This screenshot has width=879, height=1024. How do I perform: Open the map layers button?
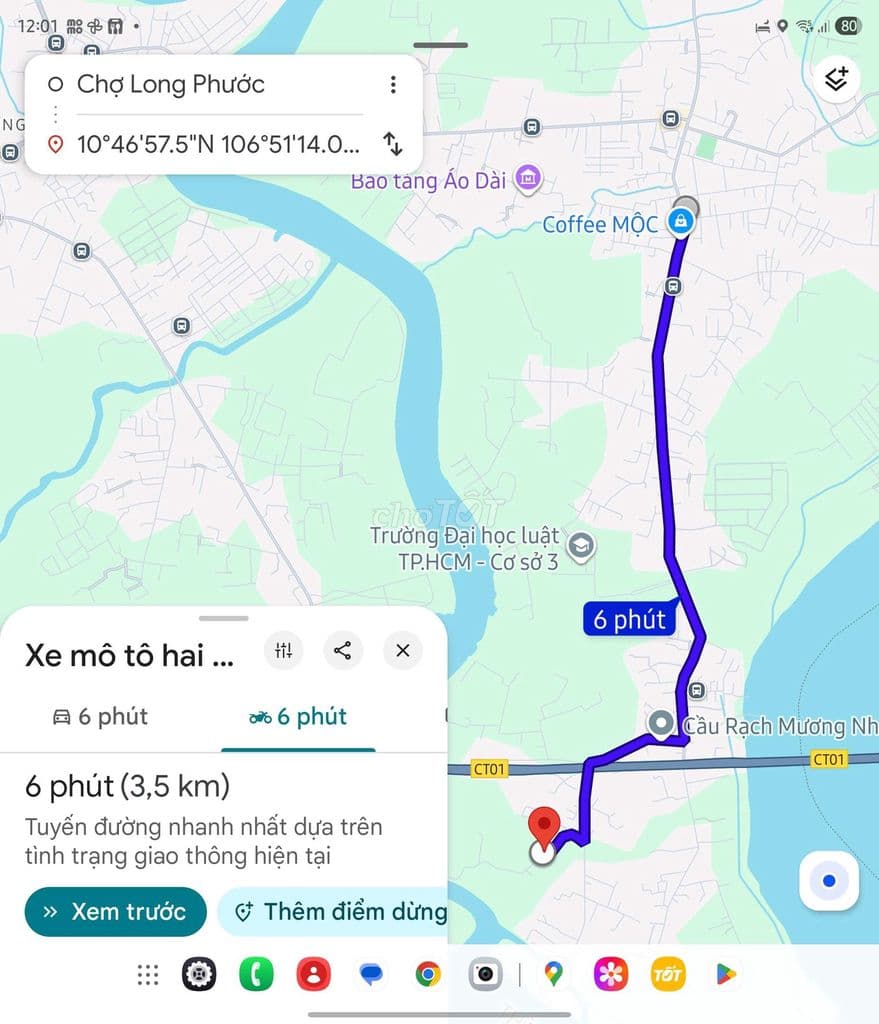pos(836,78)
